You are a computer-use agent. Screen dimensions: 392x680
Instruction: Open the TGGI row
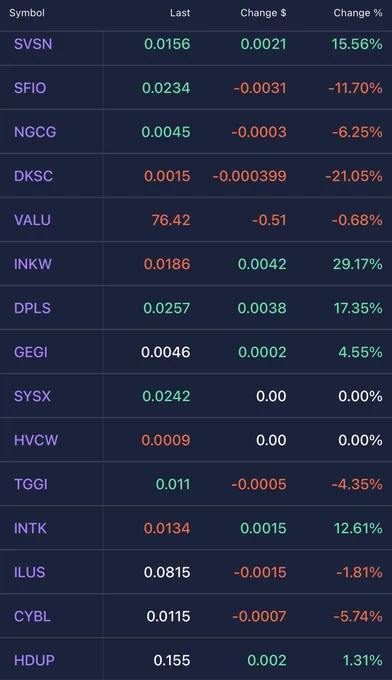coord(196,484)
